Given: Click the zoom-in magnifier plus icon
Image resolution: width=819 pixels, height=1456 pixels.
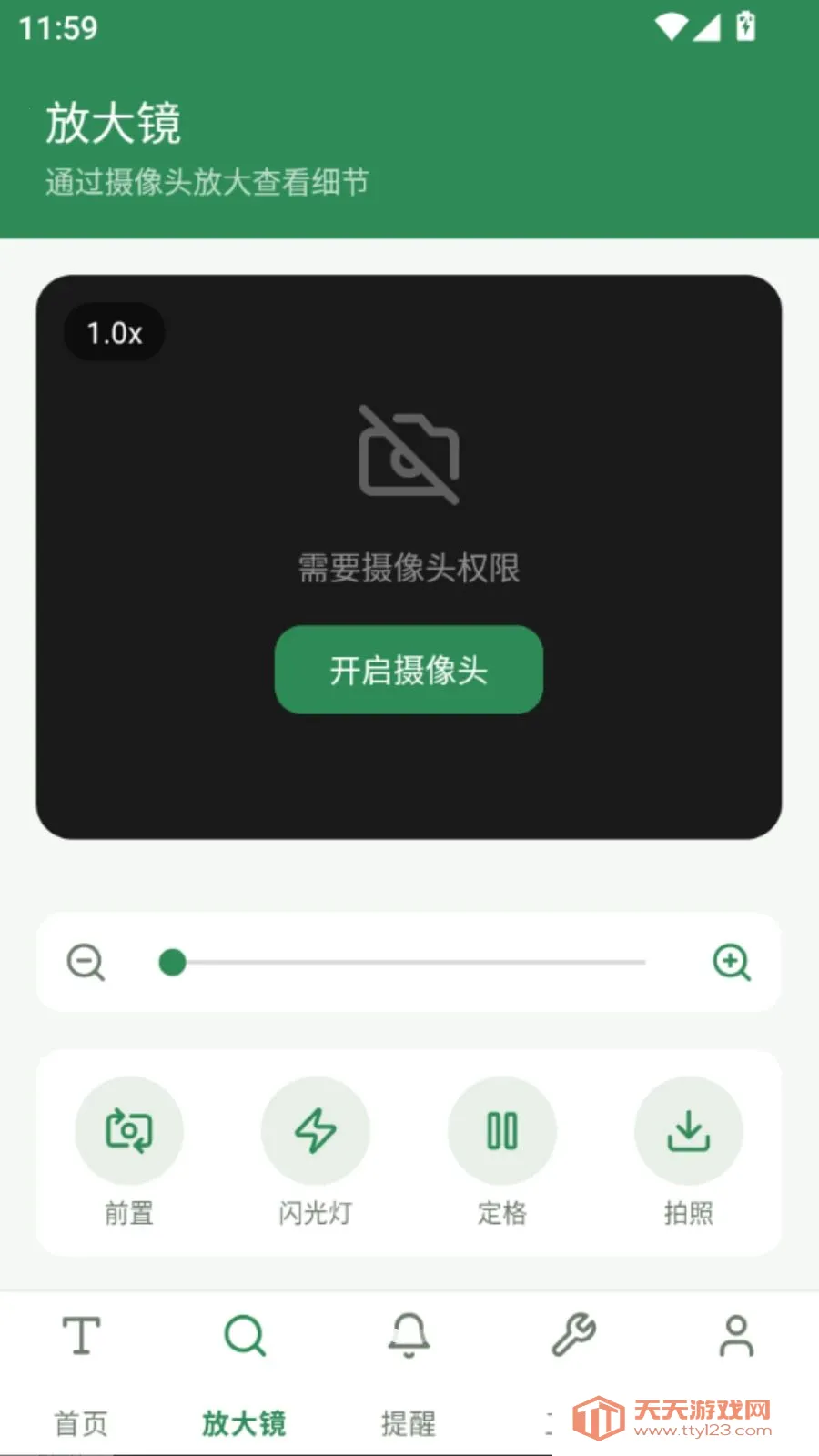Looking at the screenshot, I should point(733,962).
